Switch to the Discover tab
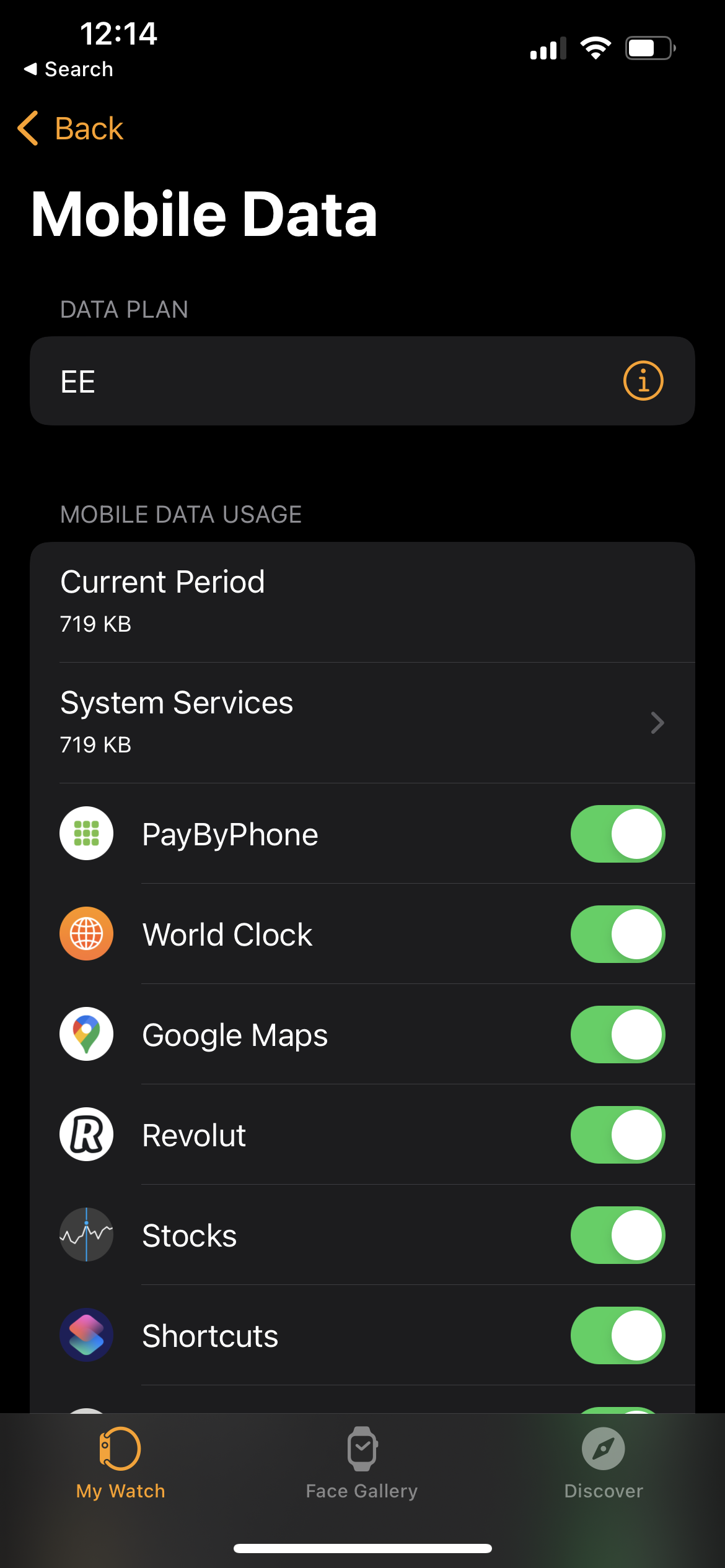This screenshot has width=725, height=1568. pyautogui.click(x=604, y=1463)
